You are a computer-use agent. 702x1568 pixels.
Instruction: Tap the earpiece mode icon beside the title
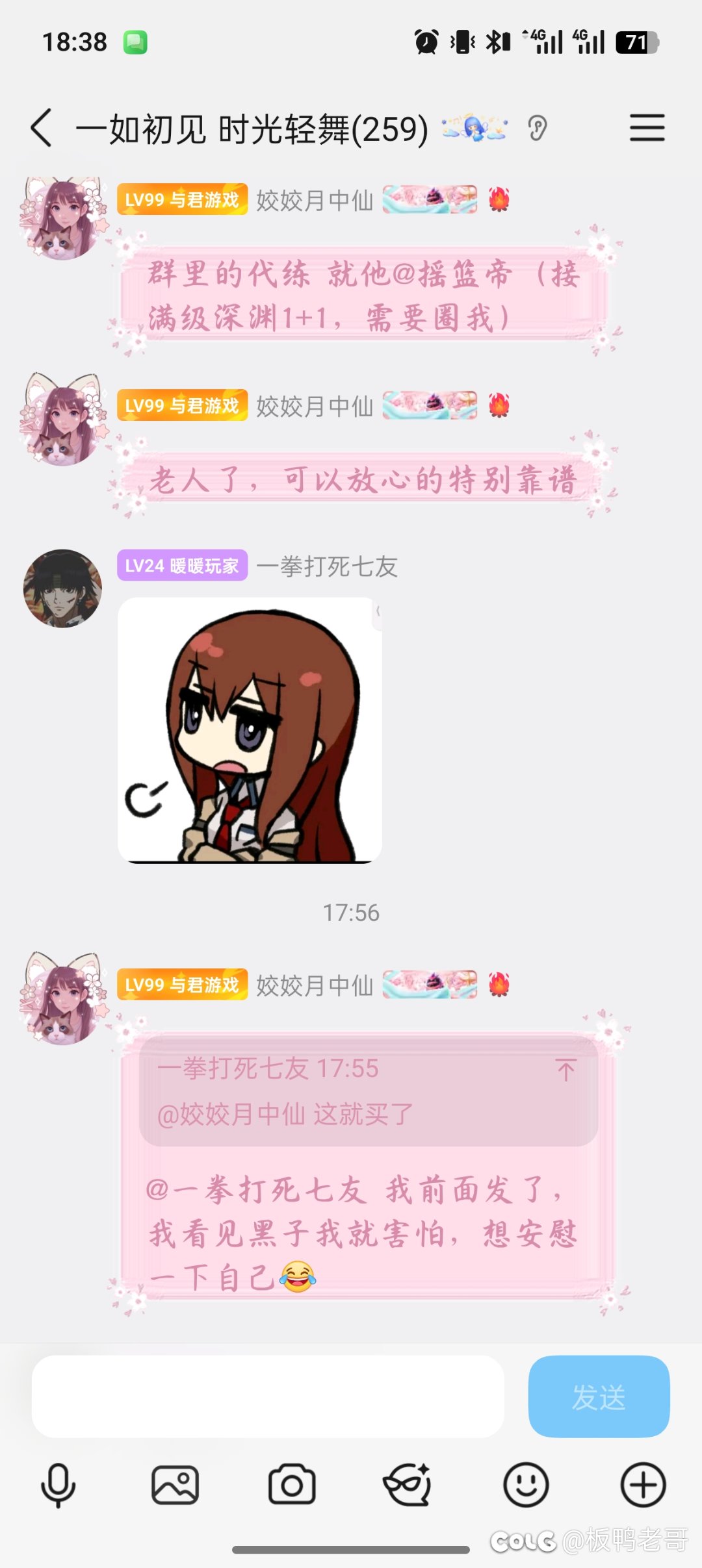coord(538,128)
